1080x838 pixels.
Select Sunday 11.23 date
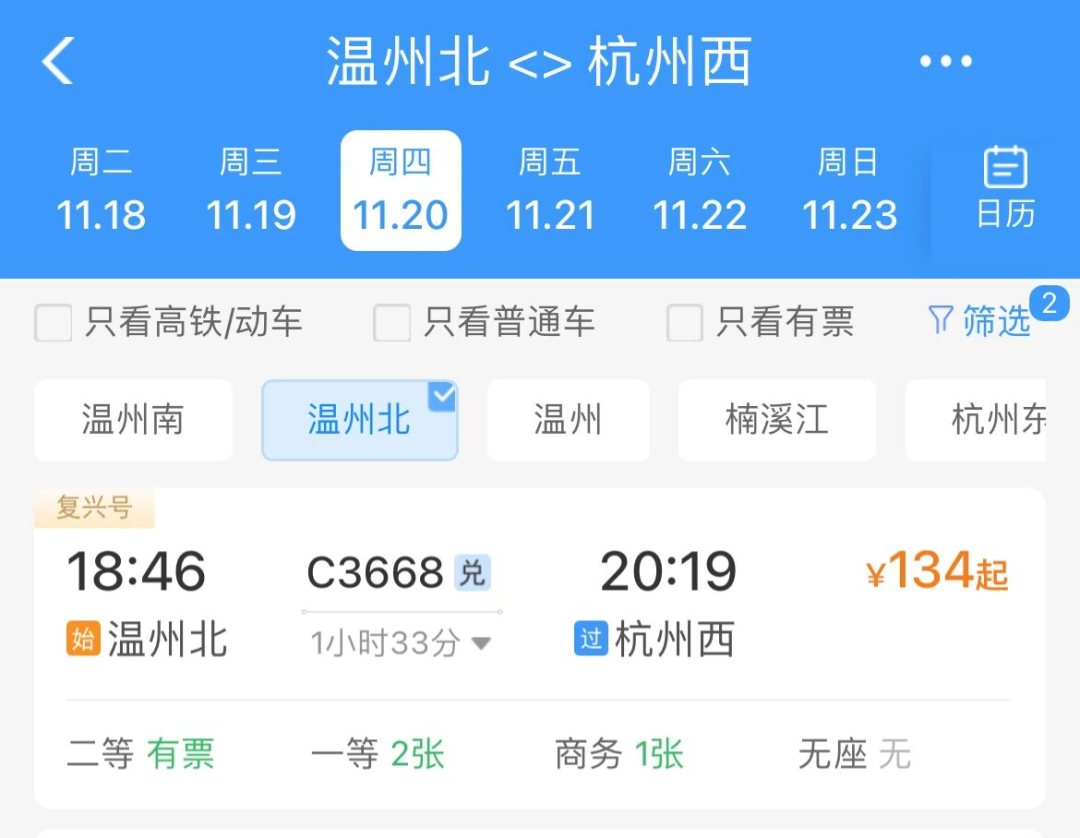(849, 190)
